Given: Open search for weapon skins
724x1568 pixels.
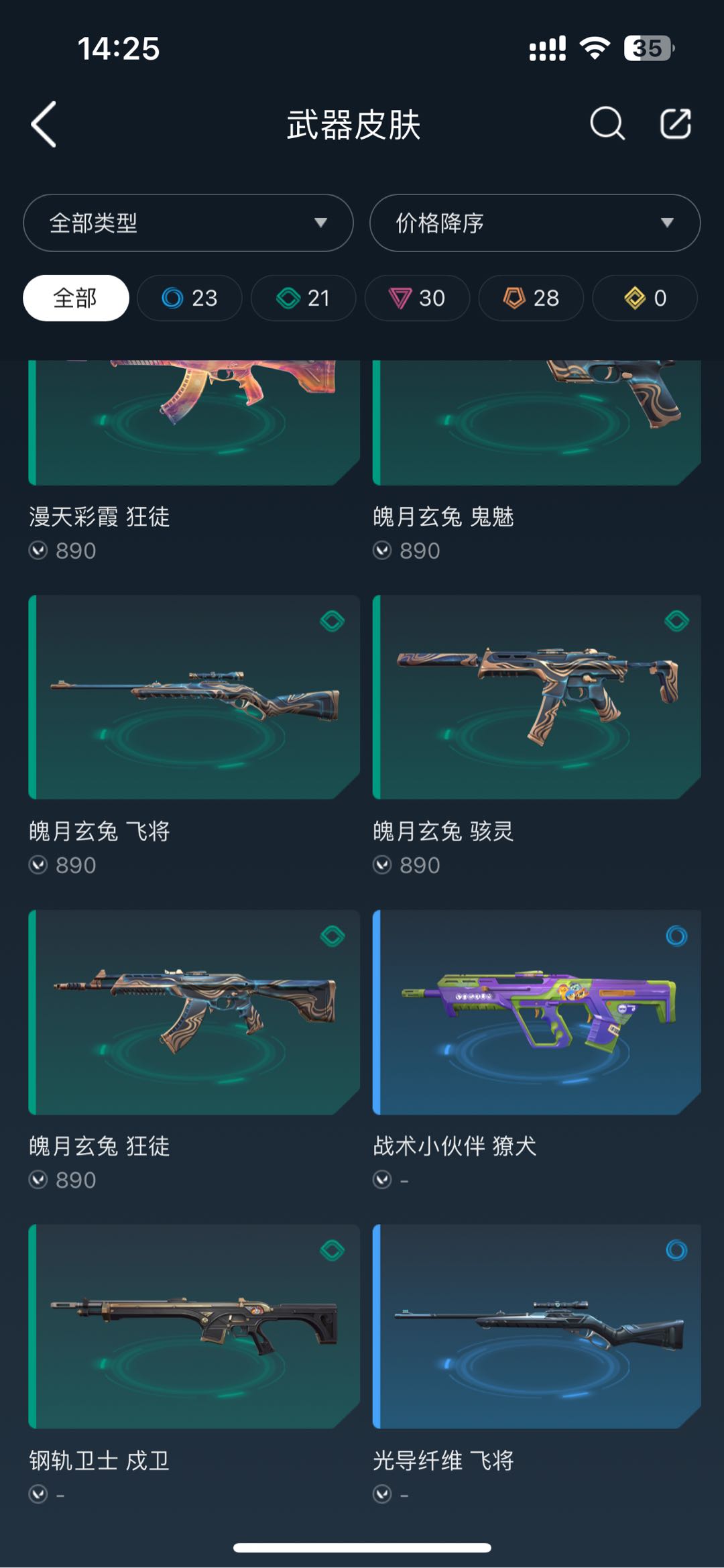Looking at the screenshot, I should (607, 124).
